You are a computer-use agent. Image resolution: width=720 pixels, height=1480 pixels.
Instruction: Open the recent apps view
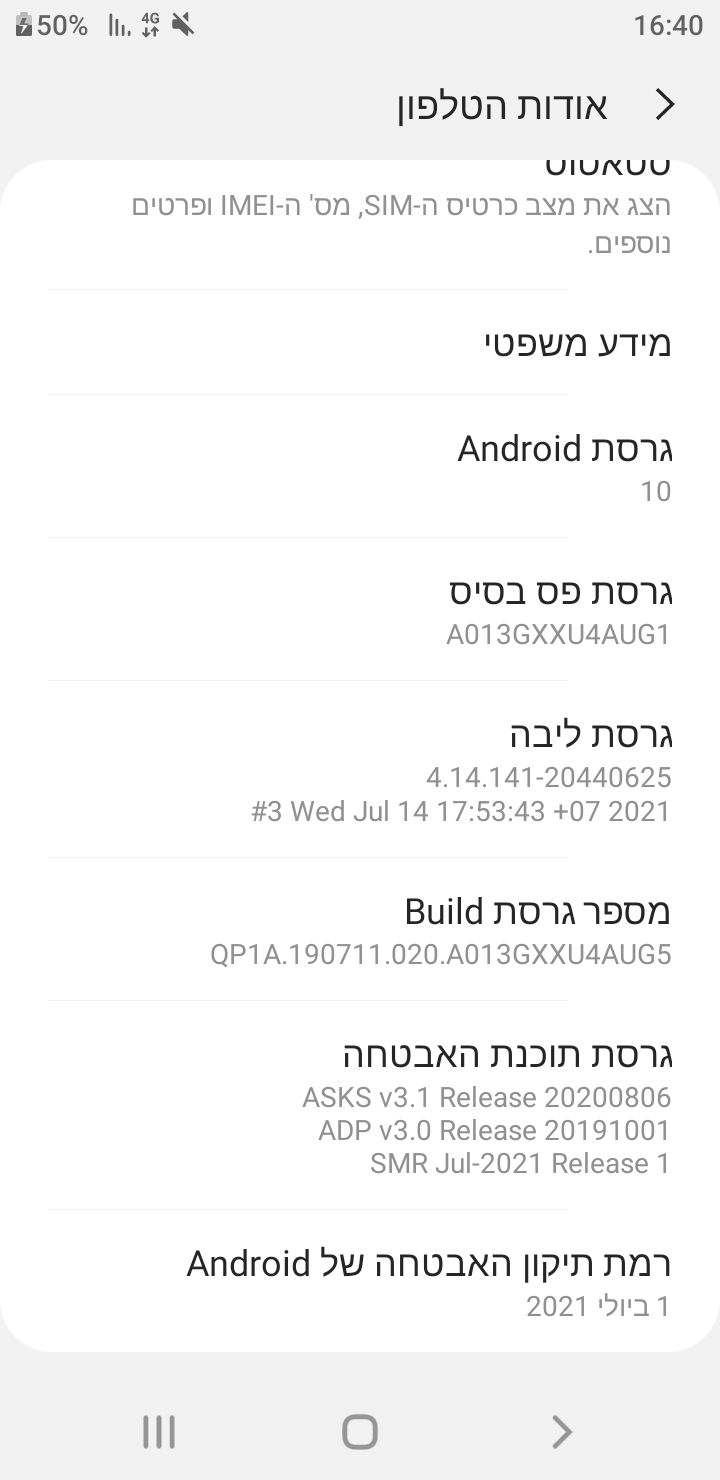point(159,1432)
